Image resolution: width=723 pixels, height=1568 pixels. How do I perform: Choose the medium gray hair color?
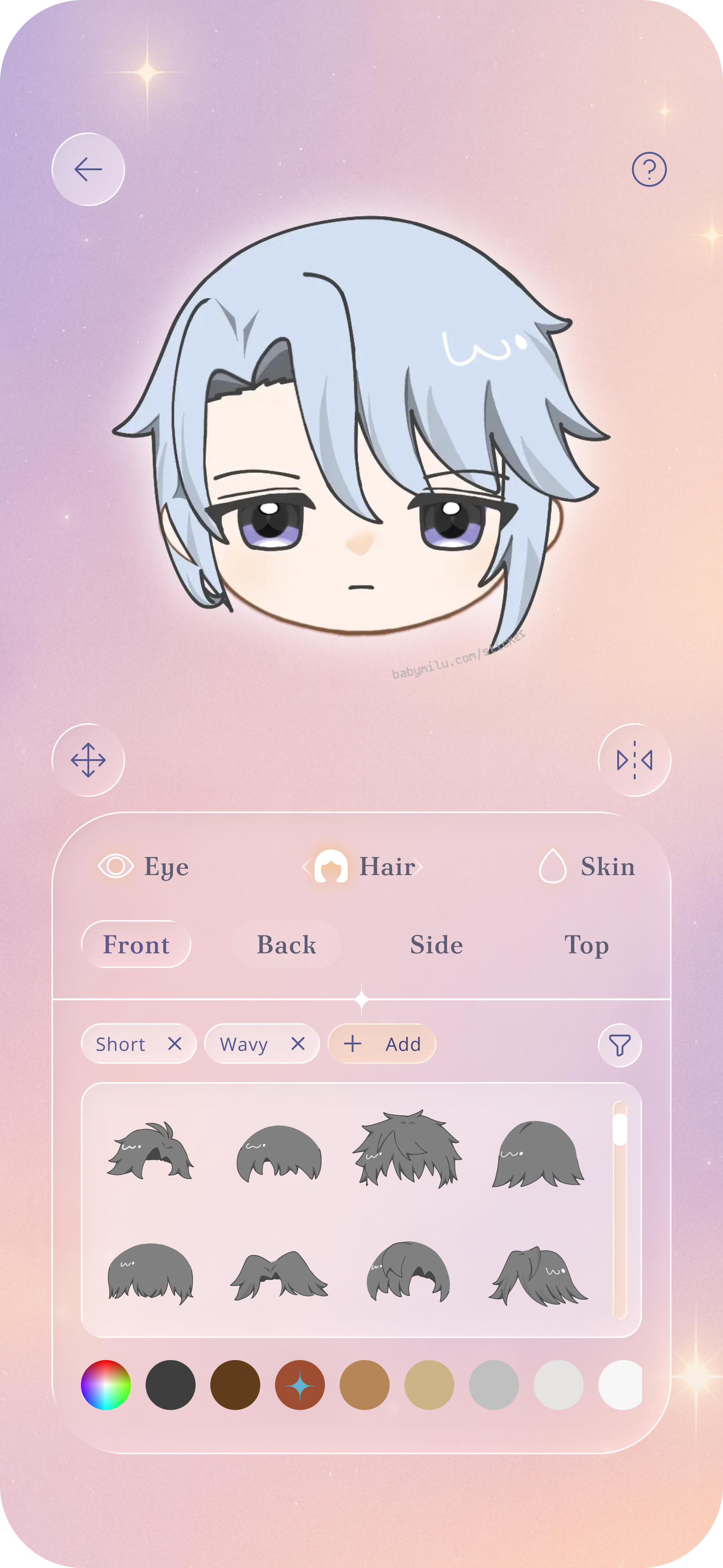[493, 1385]
